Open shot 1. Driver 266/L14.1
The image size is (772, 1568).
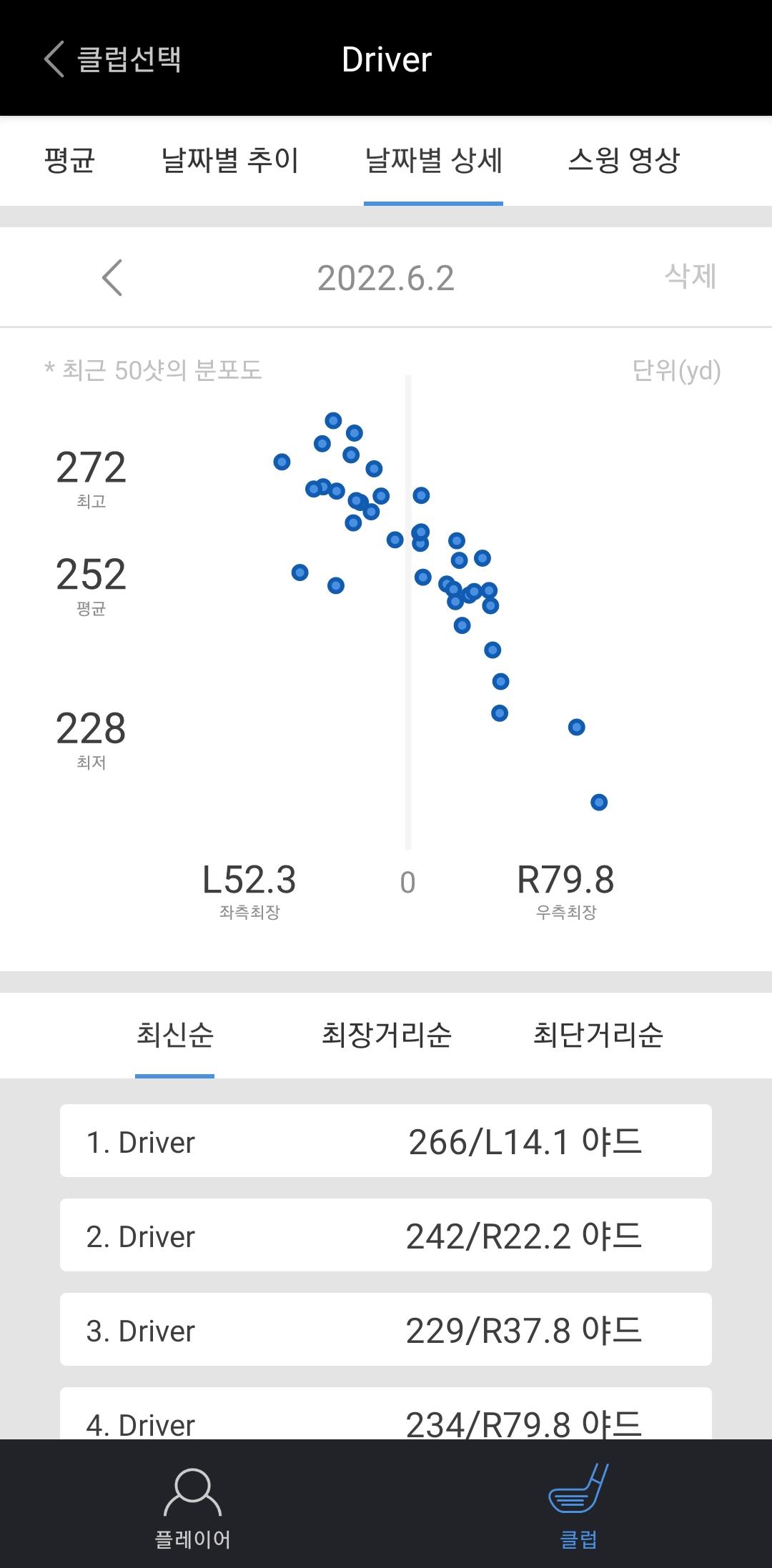pos(386,1141)
